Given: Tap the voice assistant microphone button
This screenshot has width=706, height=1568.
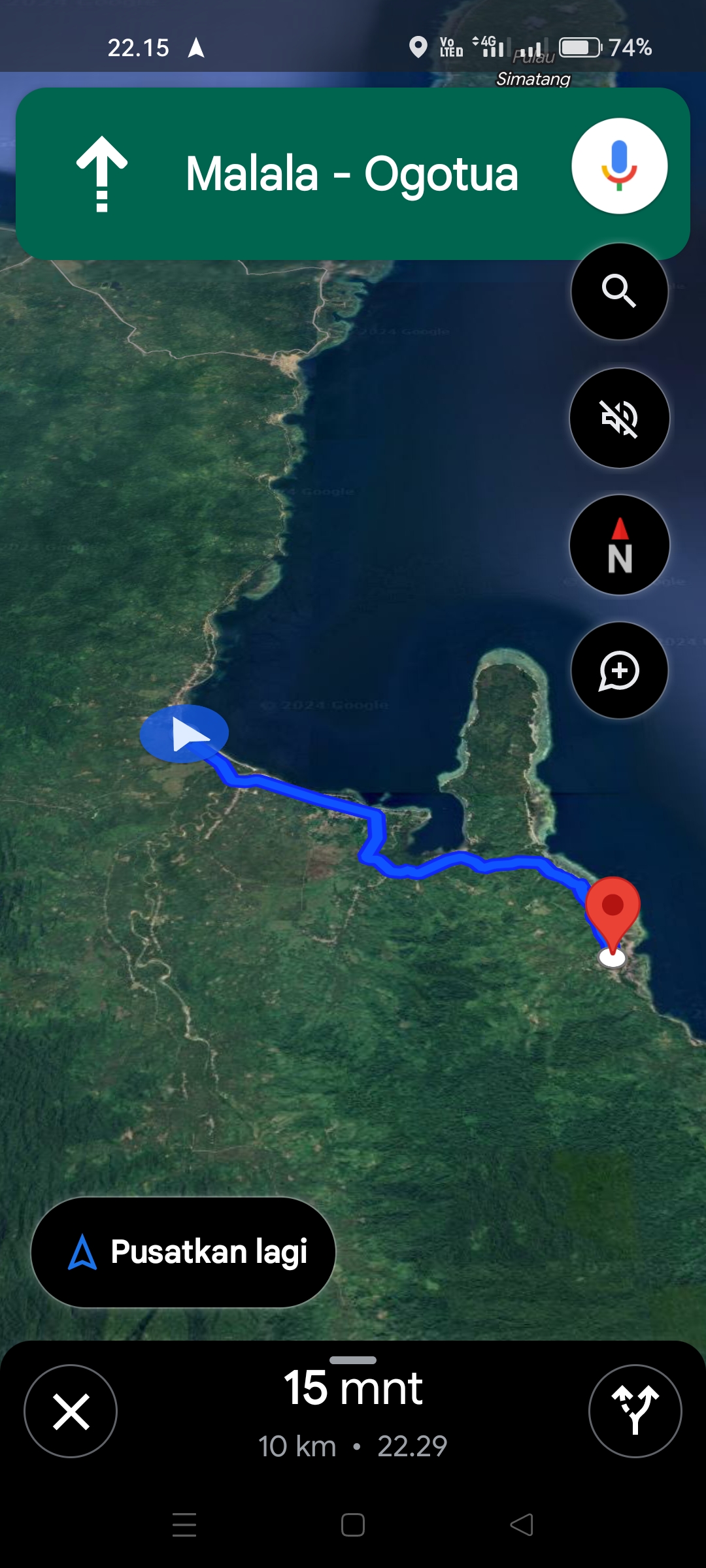Looking at the screenshot, I should 619,166.
